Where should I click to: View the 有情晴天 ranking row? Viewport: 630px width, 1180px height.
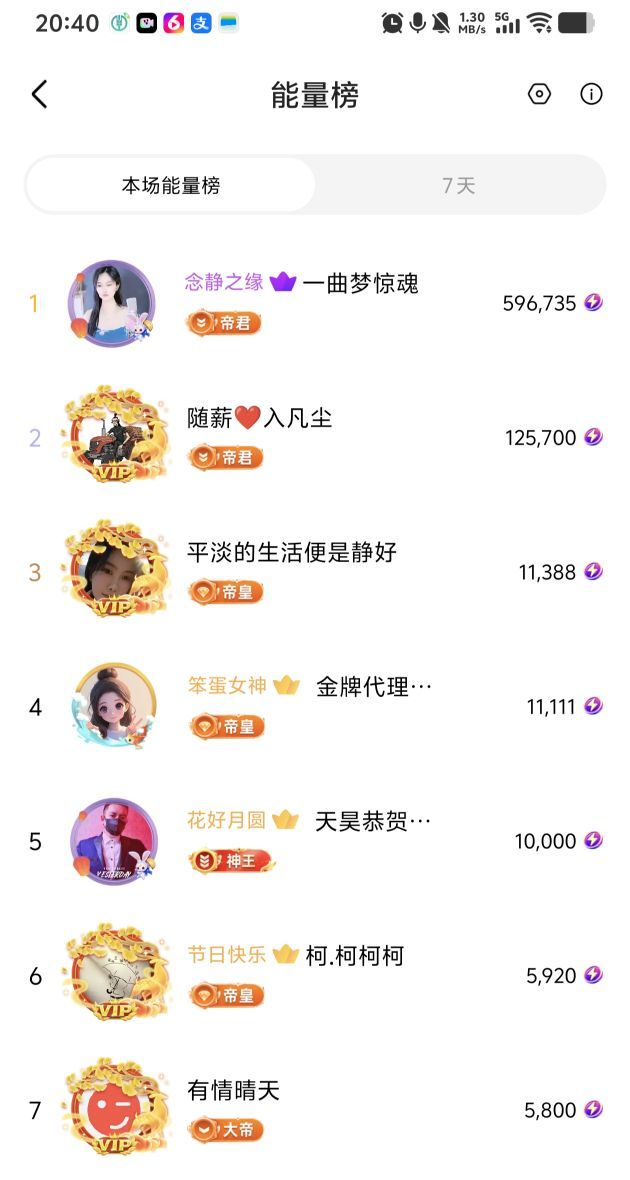[x=234, y=1089]
